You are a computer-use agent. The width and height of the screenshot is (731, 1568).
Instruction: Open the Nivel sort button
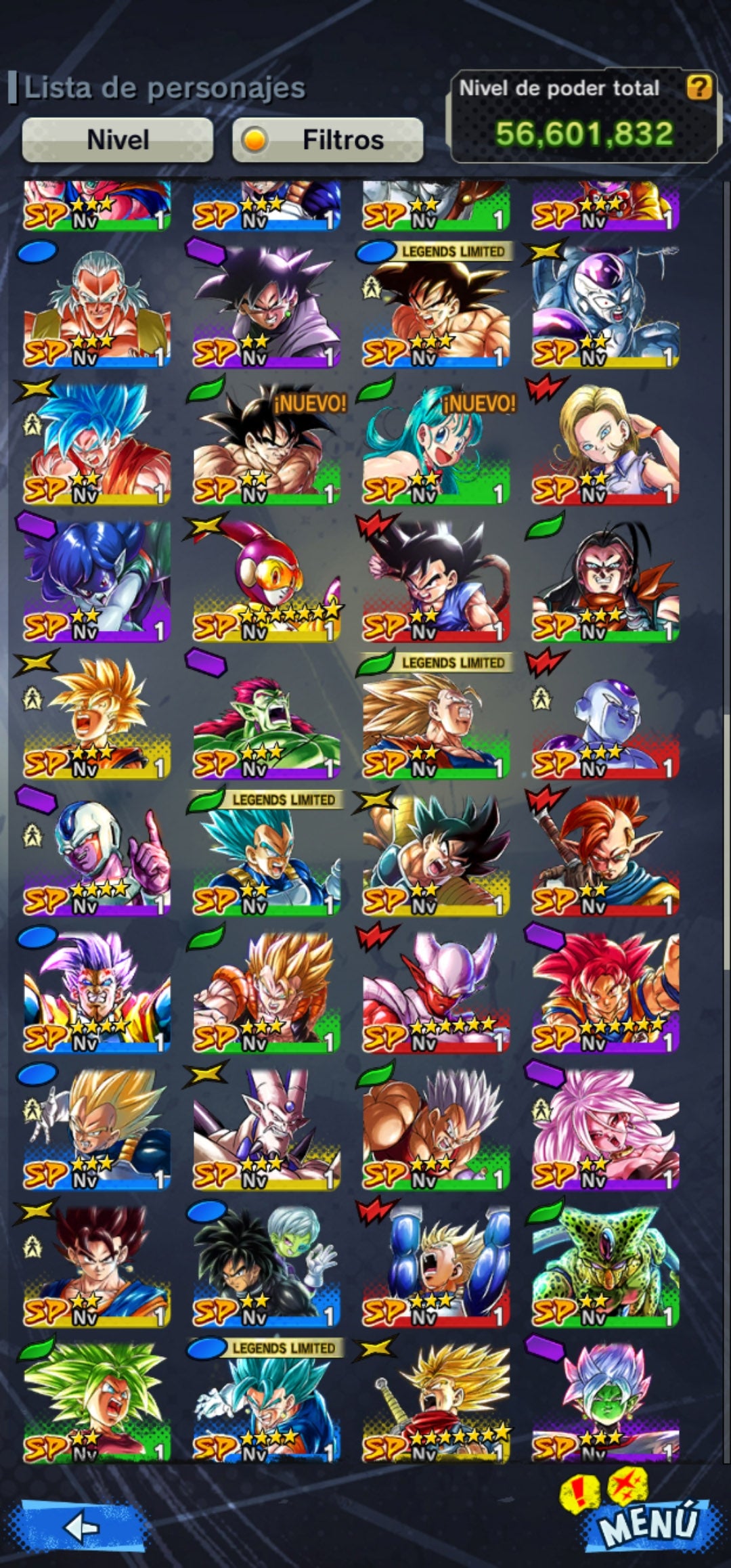[118, 140]
